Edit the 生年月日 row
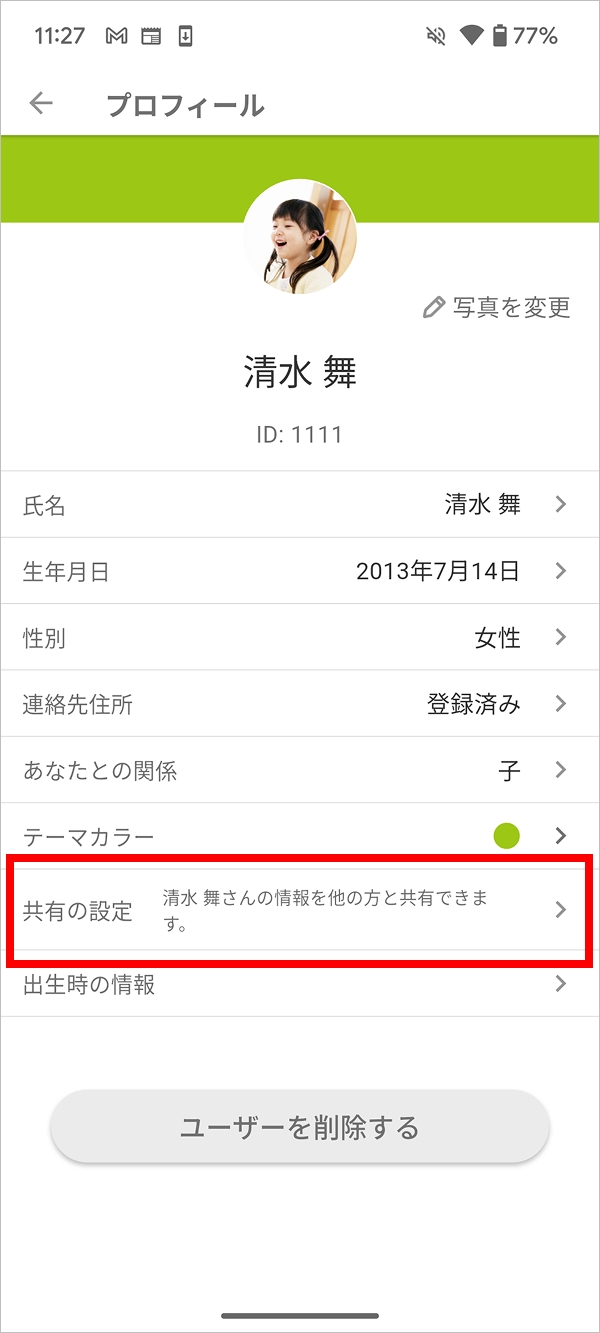This screenshot has height=1333, width=600. click(x=300, y=571)
